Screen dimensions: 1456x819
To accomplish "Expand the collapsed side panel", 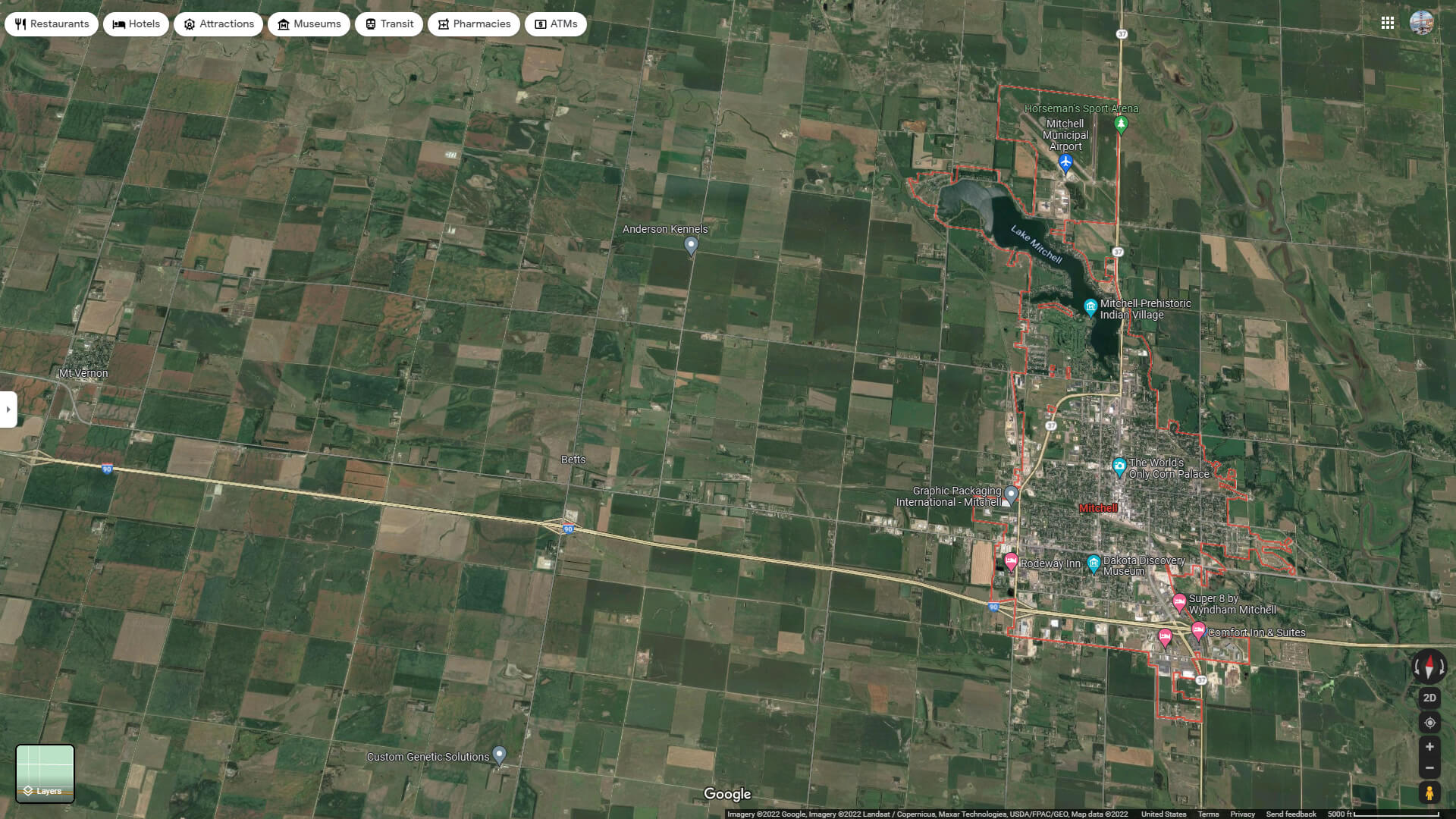I will point(8,409).
